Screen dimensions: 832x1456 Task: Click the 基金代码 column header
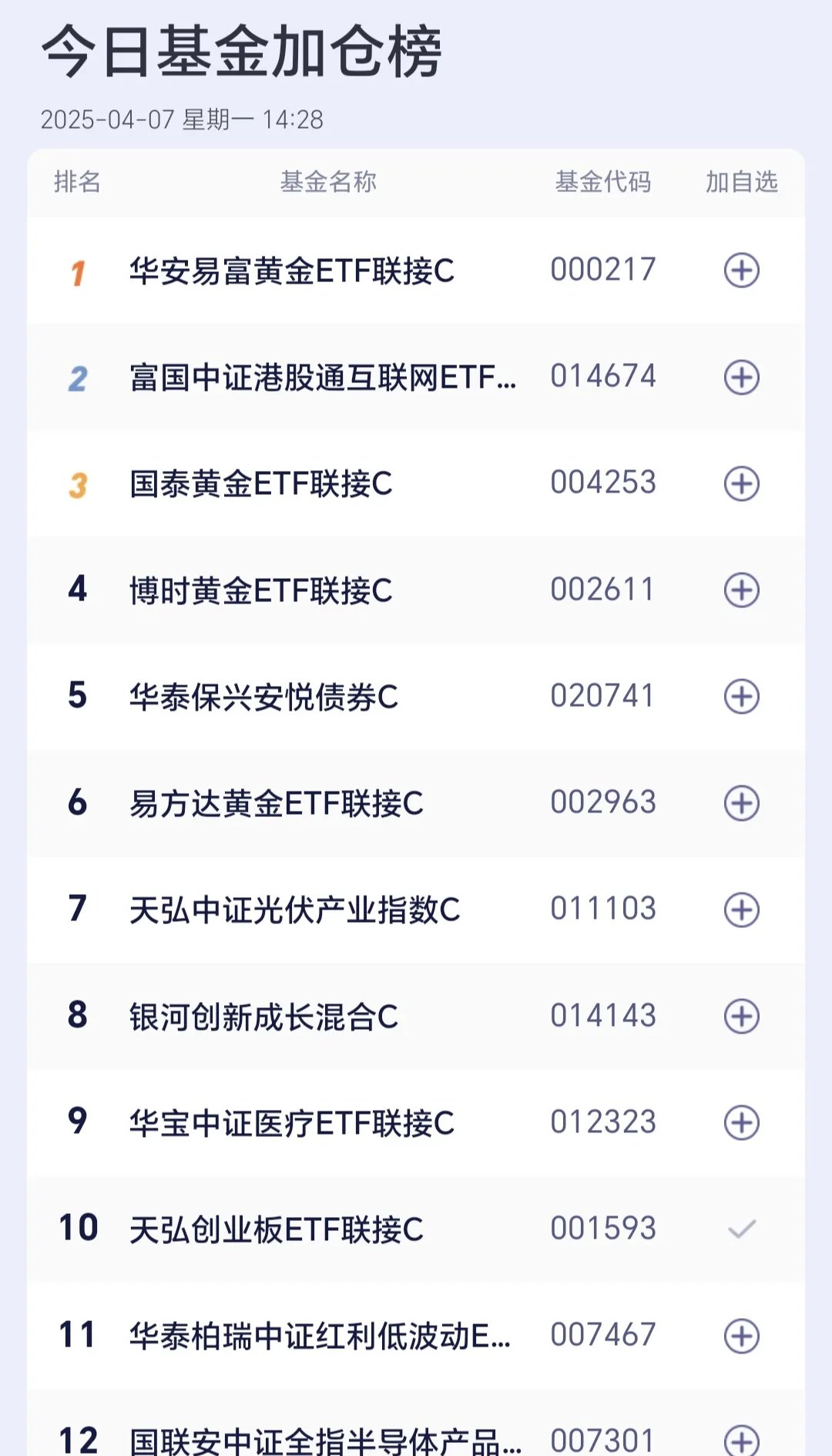tap(602, 182)
